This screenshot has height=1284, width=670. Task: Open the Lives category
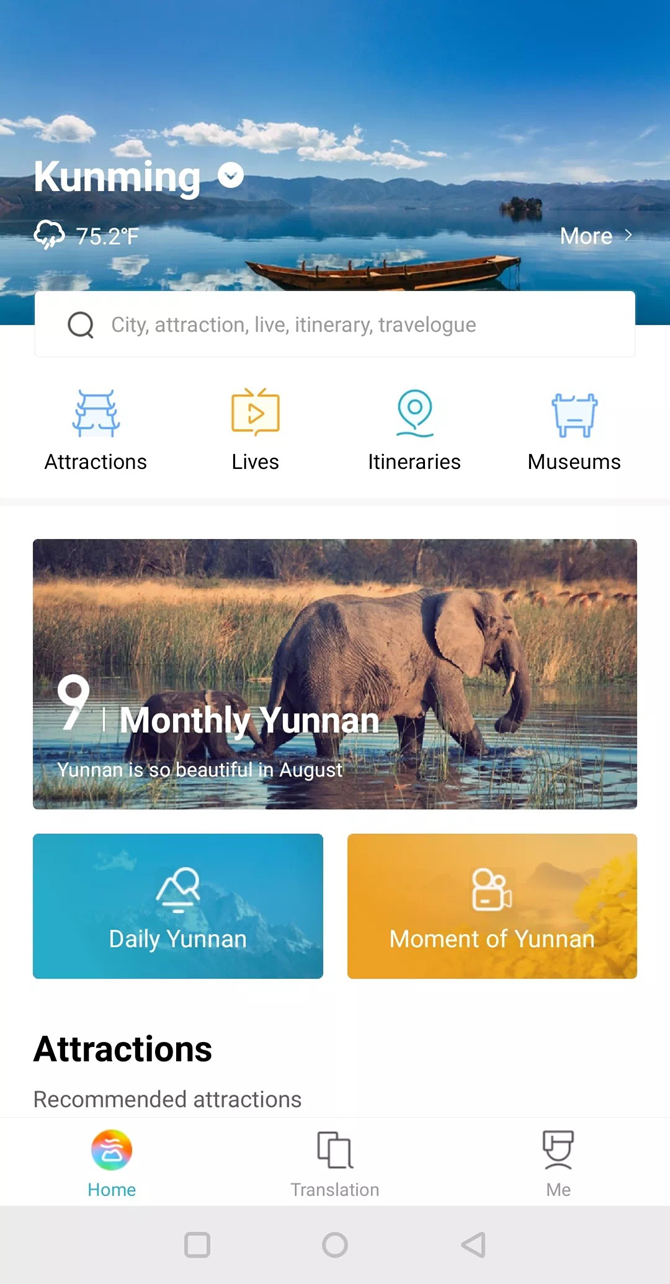coord(255,430)
